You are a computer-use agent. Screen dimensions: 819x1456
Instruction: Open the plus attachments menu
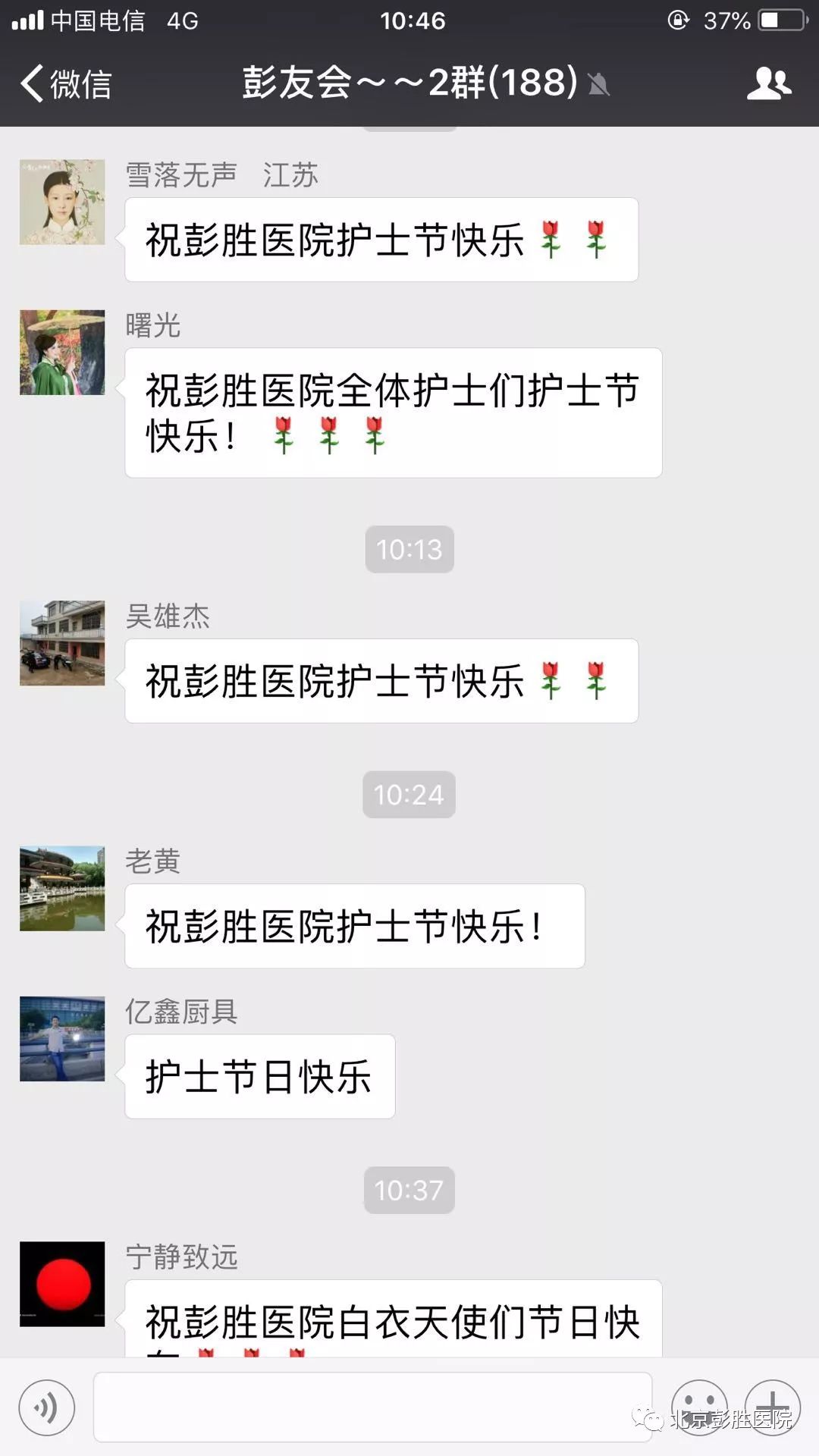pos(772,1406)
